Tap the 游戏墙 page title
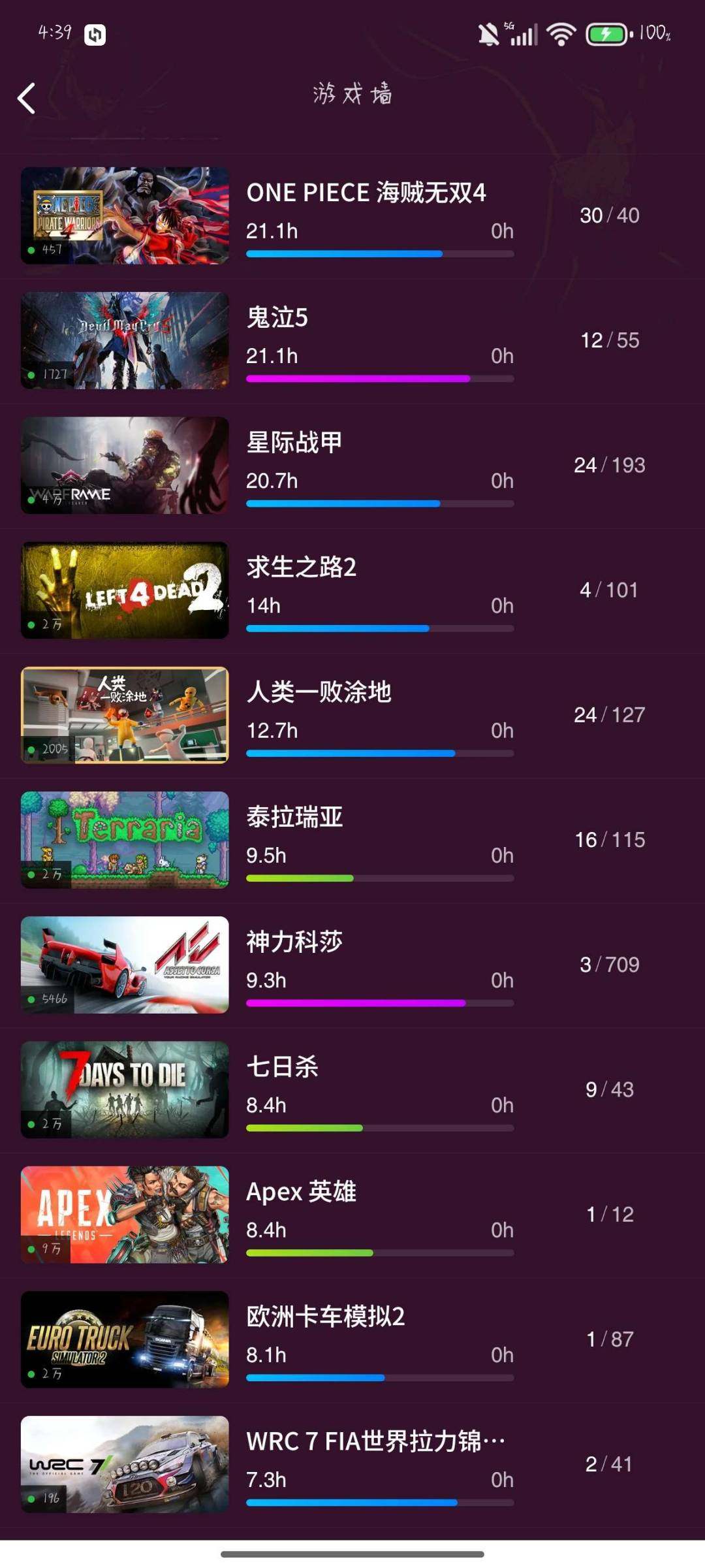Viewport: 705px width, 1568px height. click(352, 95)
